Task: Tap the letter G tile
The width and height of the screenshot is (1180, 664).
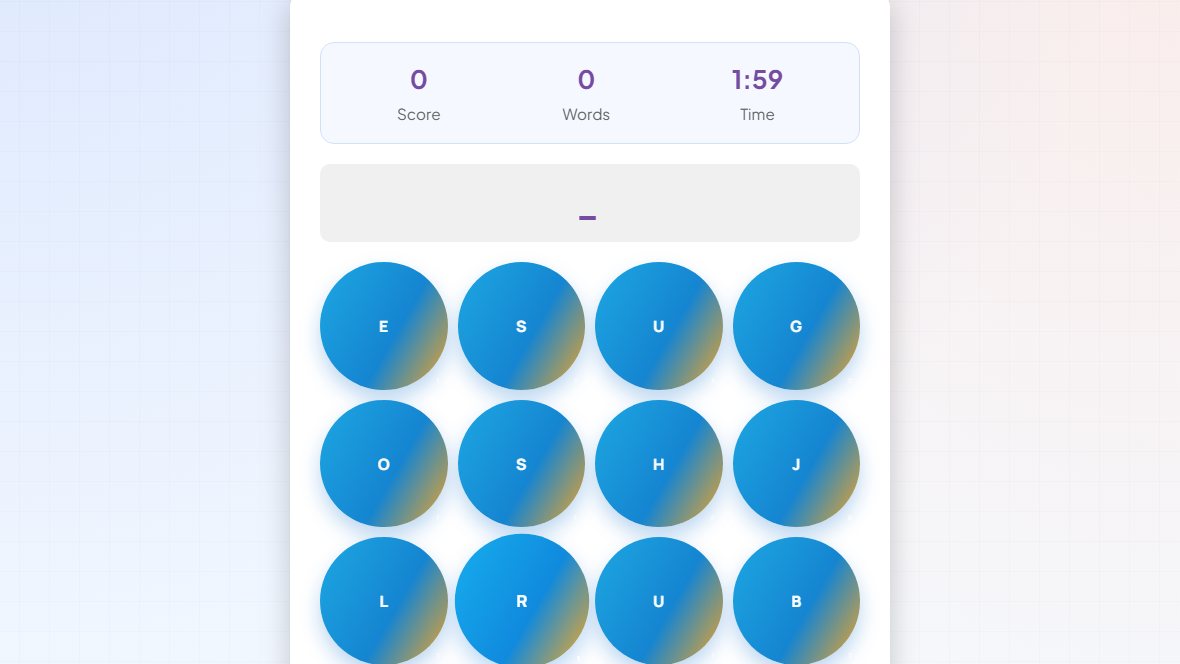Action: (x=796, y=326)
